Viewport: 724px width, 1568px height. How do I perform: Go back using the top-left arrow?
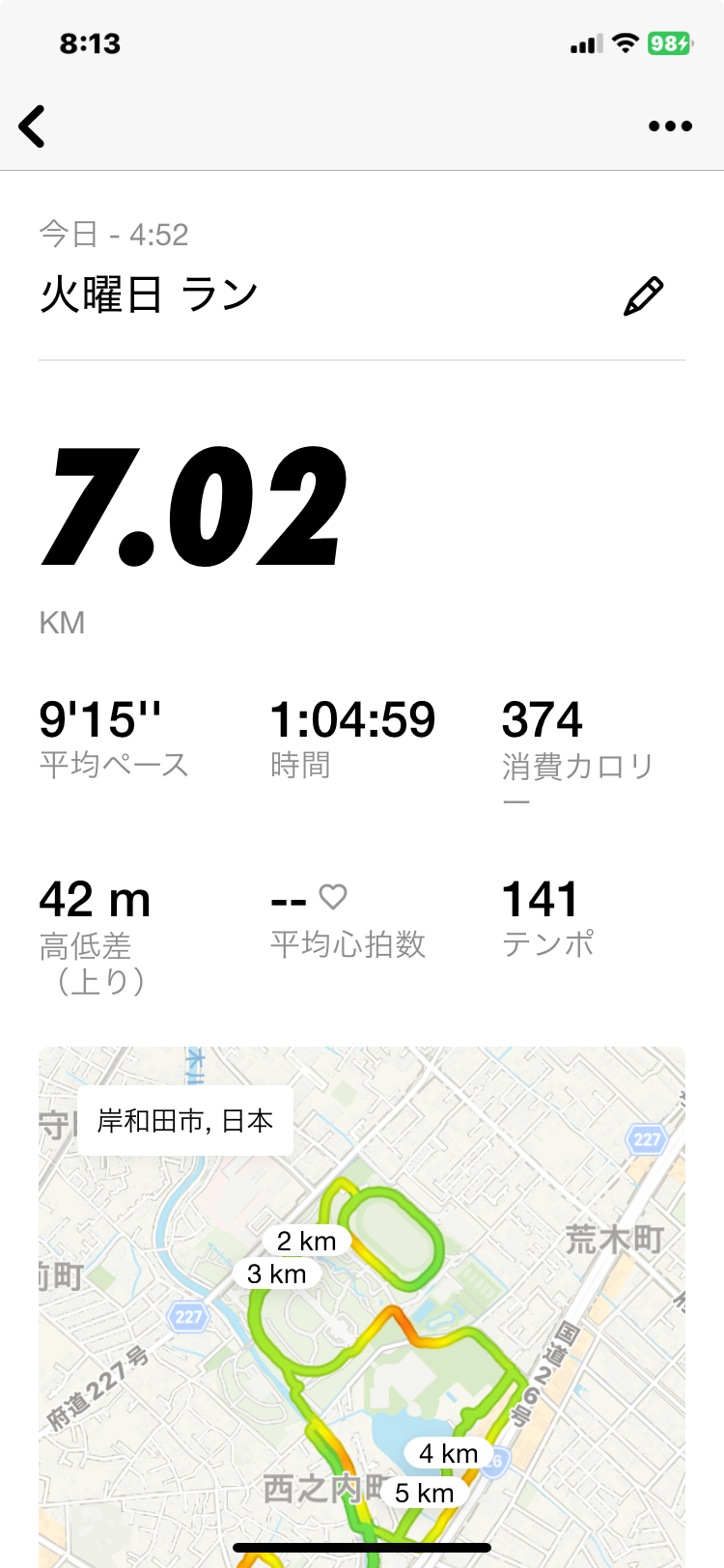[32, 126]
